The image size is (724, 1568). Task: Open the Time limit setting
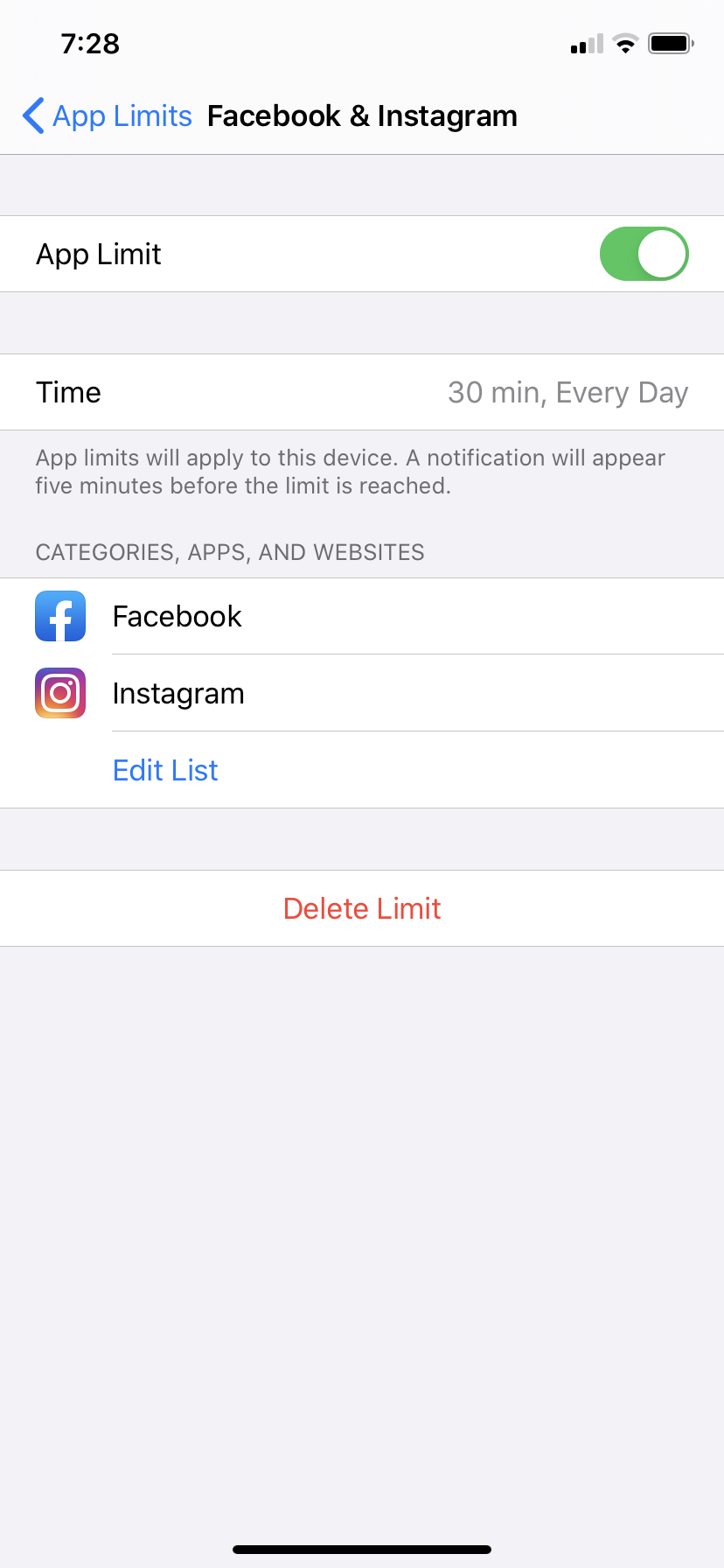(x=362, y=392)
